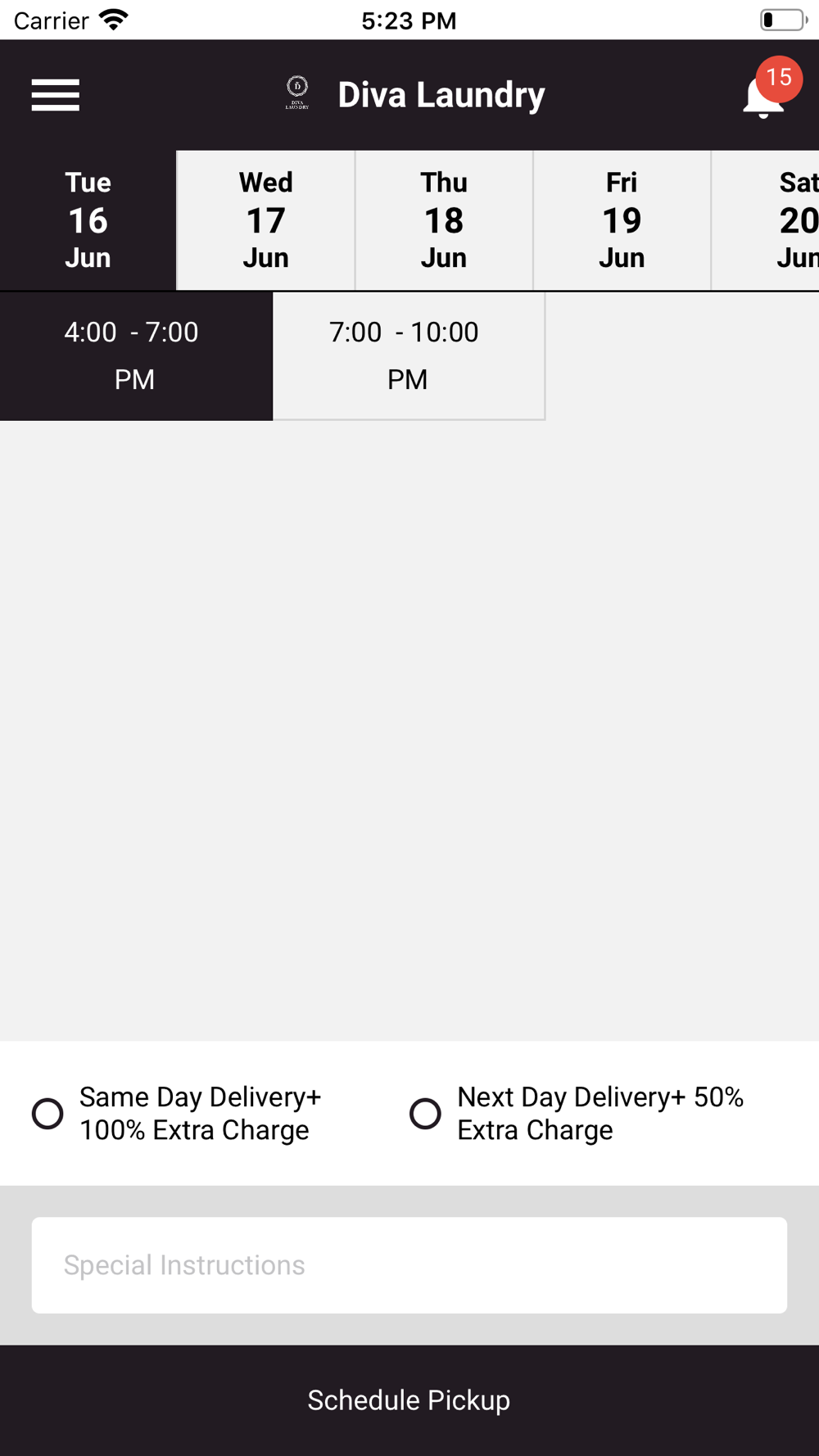Focus the Special Instructions field
This screenshot has width=819, height=1456.
409,1265
